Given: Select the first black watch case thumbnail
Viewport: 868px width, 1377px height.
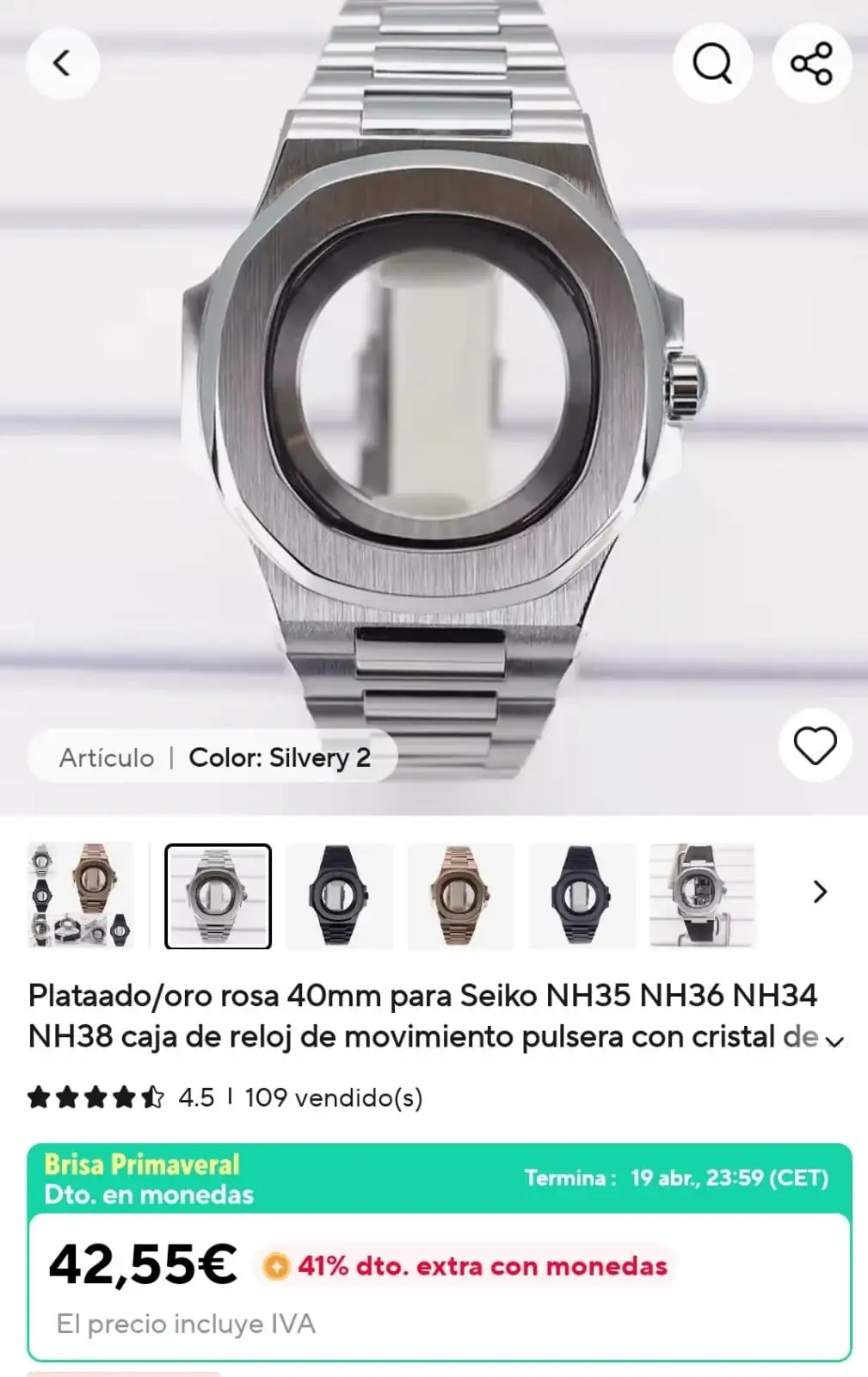Looking at the screenshot, I should [x=339, y=895].
